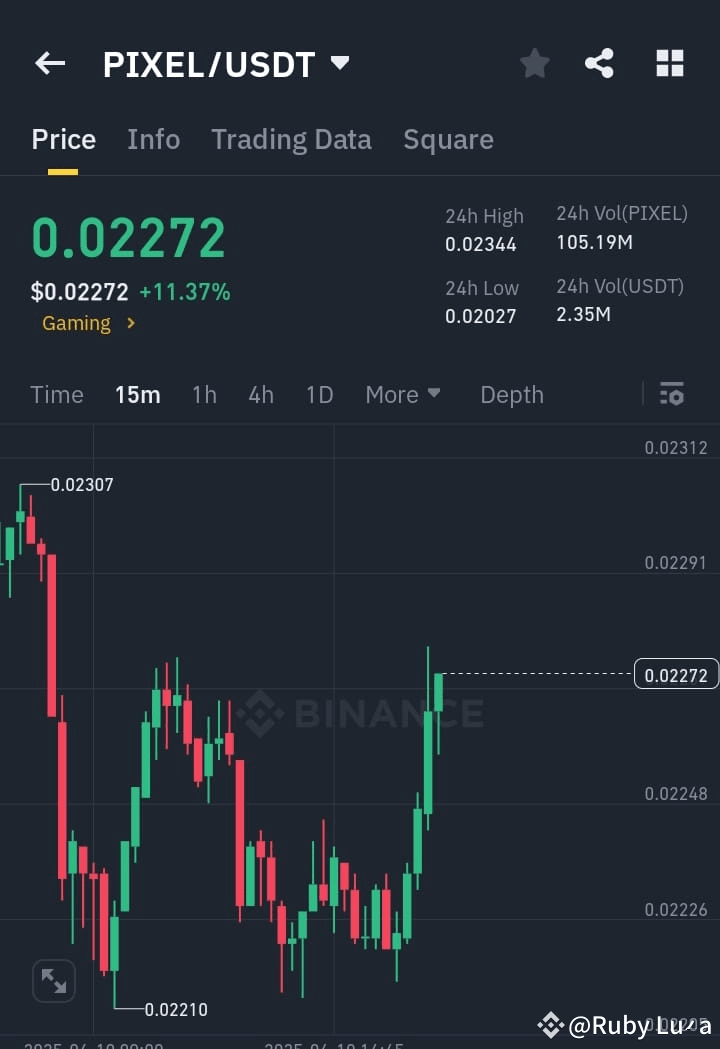Open the chart indicator settings icon

point(671,394)
